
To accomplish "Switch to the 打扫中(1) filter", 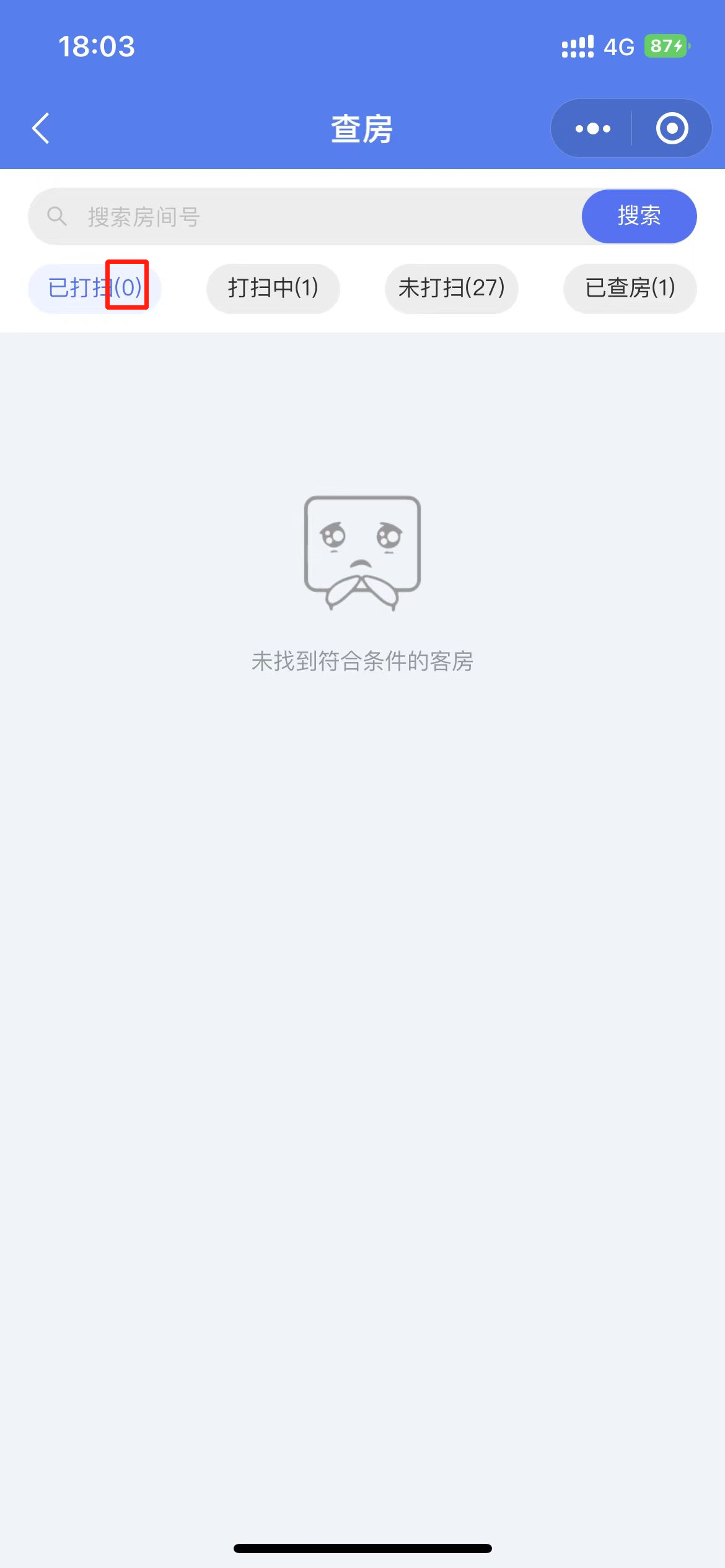I will pos(273,288).
